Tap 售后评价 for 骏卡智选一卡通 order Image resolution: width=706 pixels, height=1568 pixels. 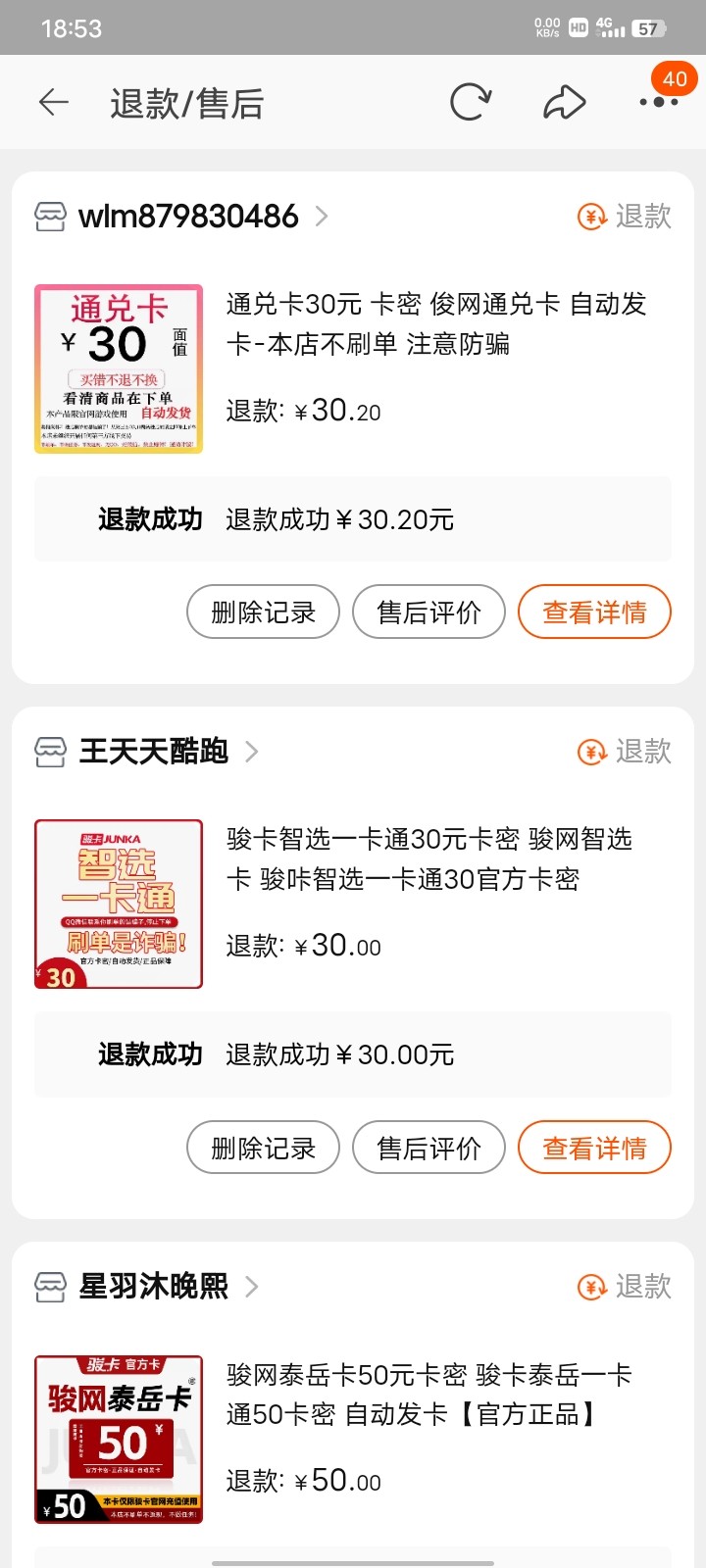[x=429, y=1148]
